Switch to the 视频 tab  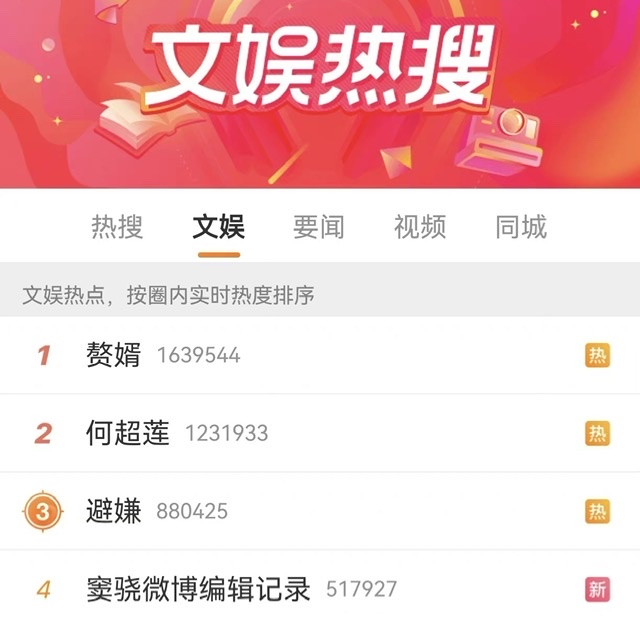[x=420, y=227]
